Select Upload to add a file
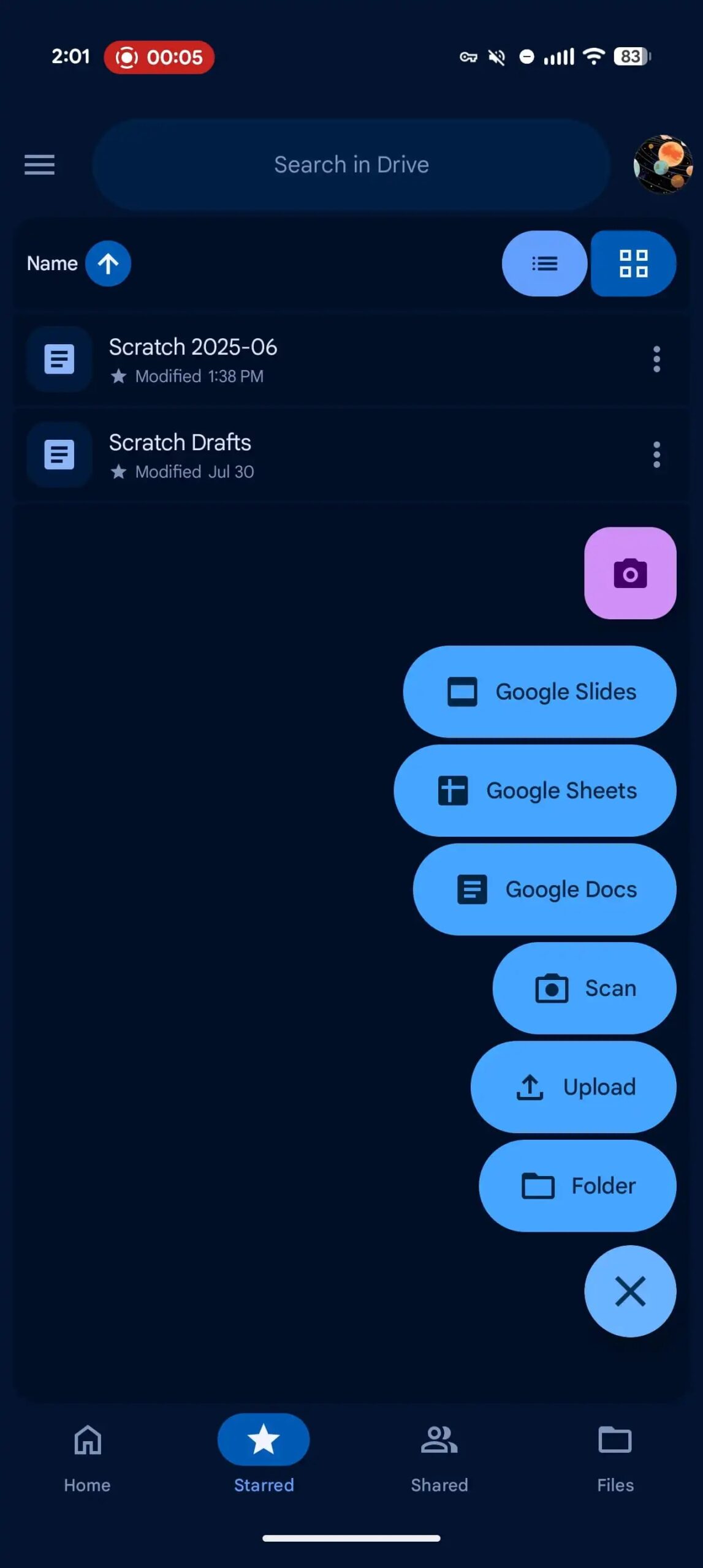This screenshot has width=703, height=1568. tap(573, 1087)
